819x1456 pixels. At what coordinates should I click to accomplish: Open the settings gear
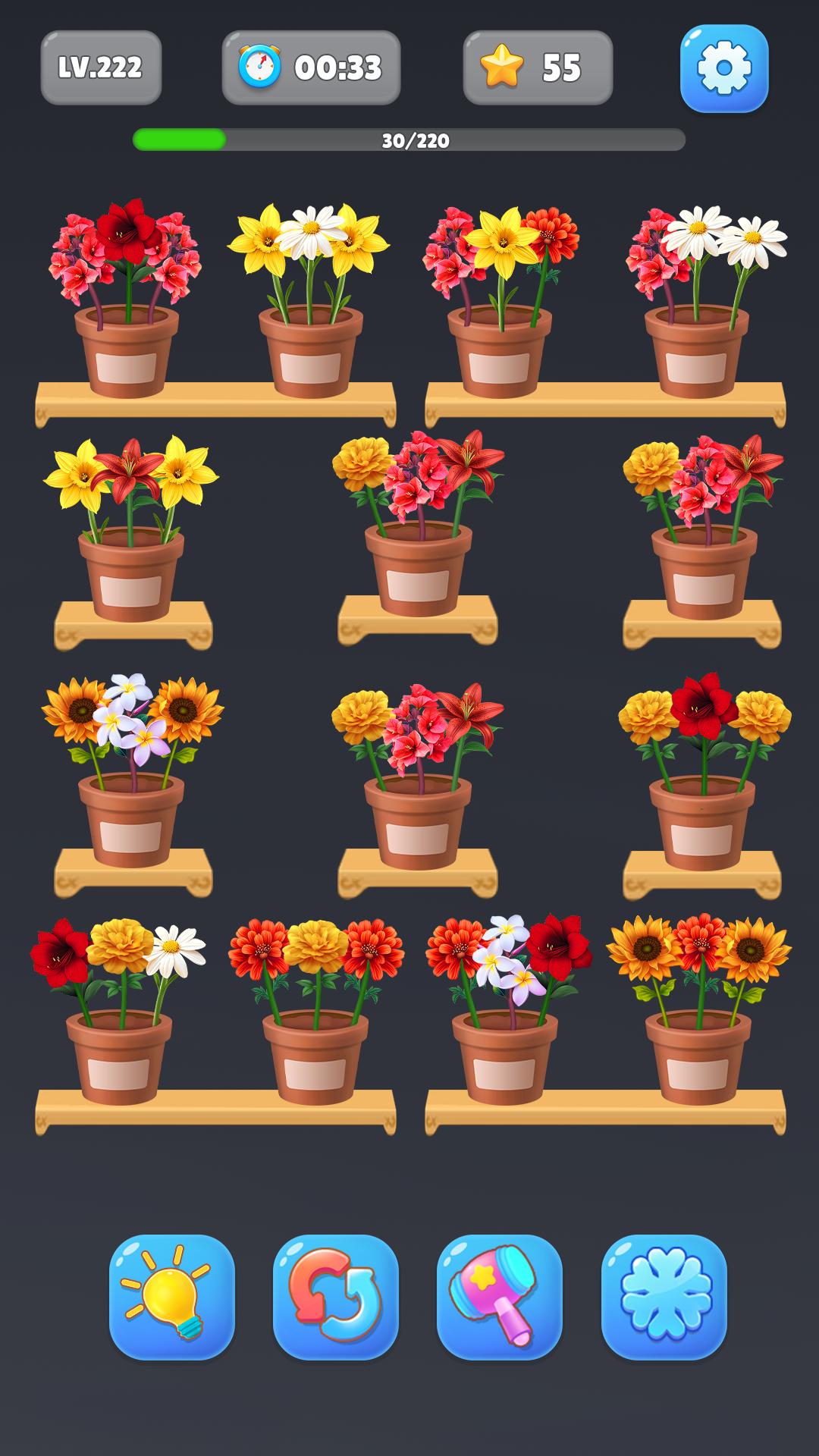coord(723,68)
